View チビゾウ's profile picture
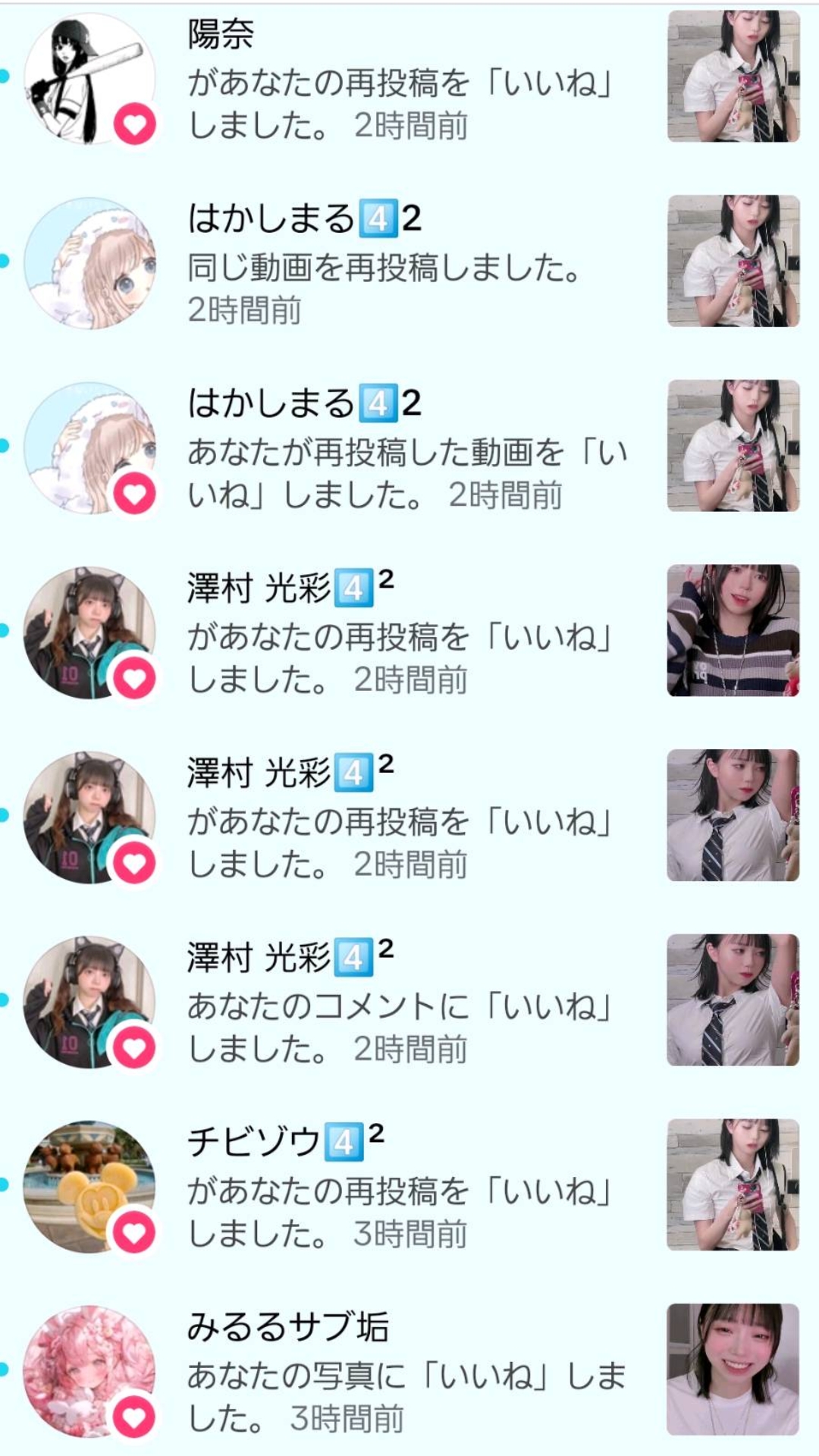This screenshot has height=1456, width=819. [x=89, y=1186]
